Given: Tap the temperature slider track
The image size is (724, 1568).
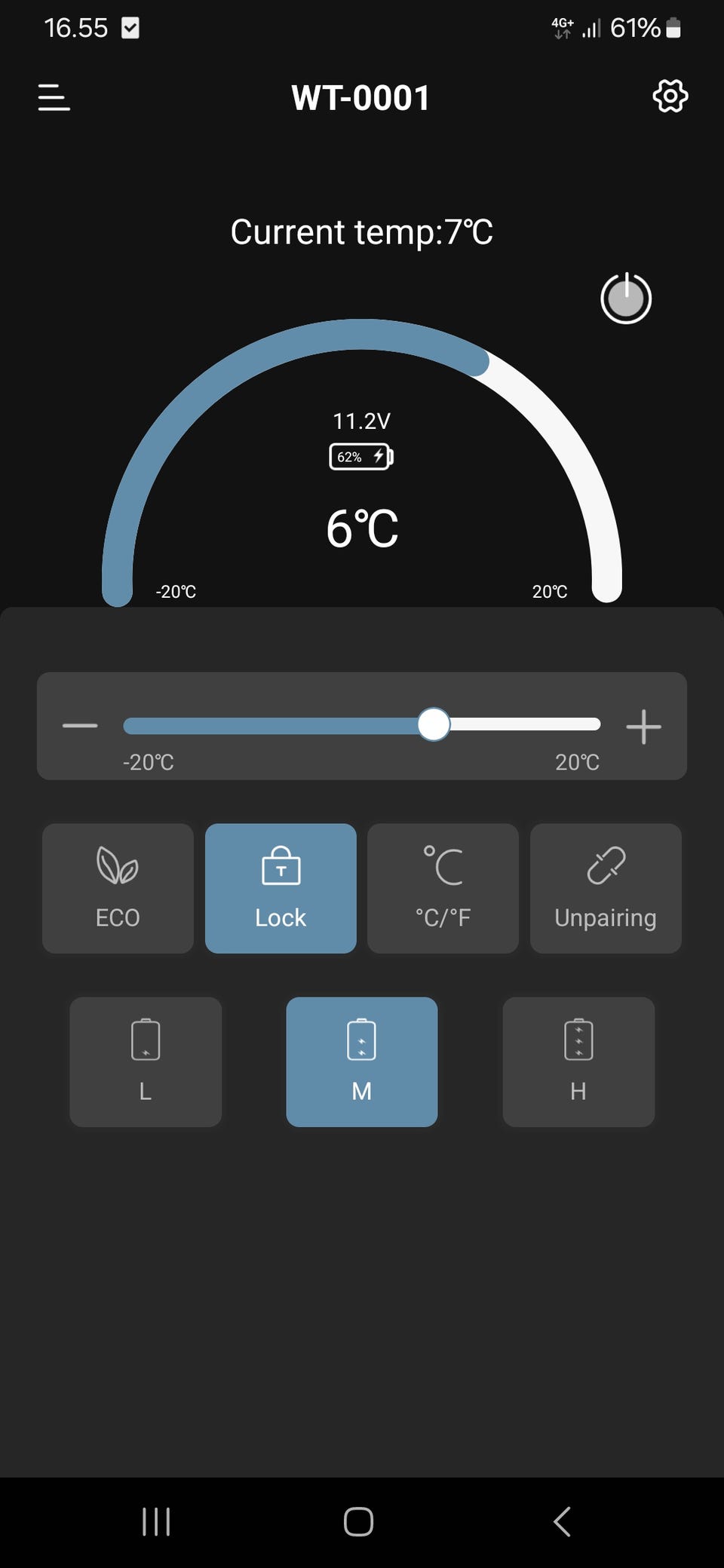Looking at the screenshot, I should (362, 725).
